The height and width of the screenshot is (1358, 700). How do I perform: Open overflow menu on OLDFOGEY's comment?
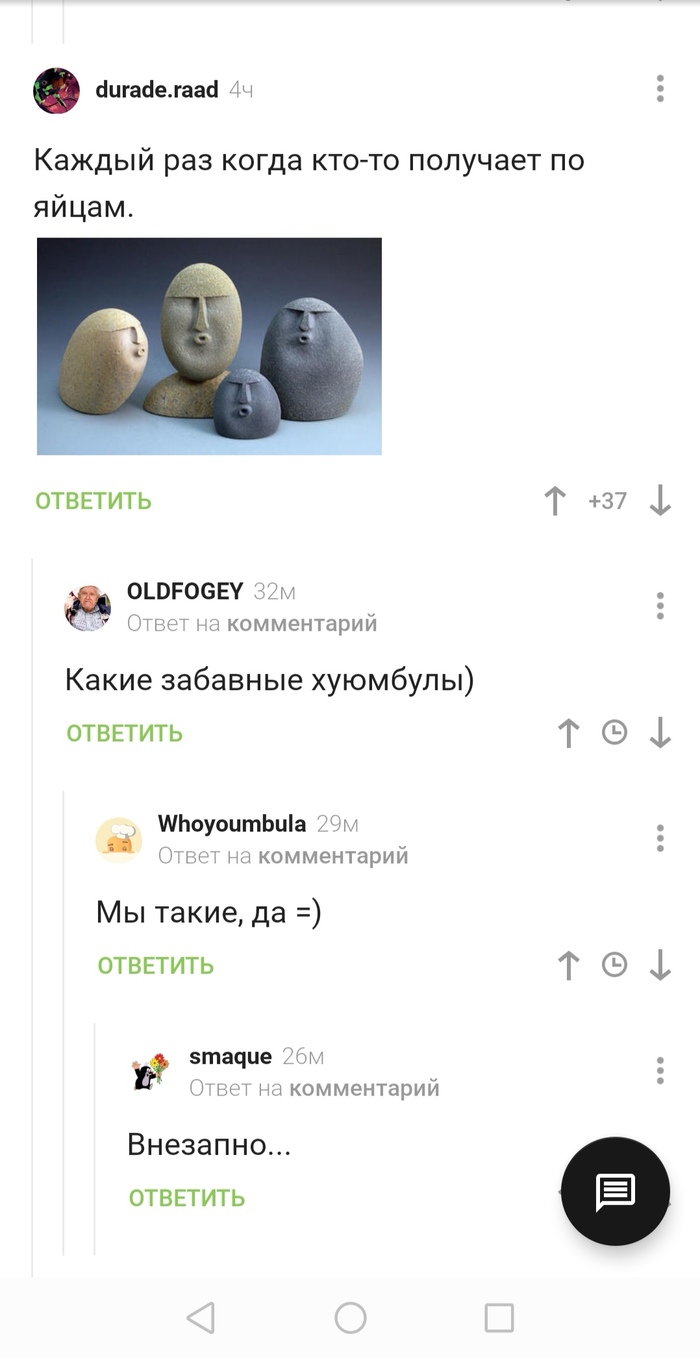(x=660, y=605)
